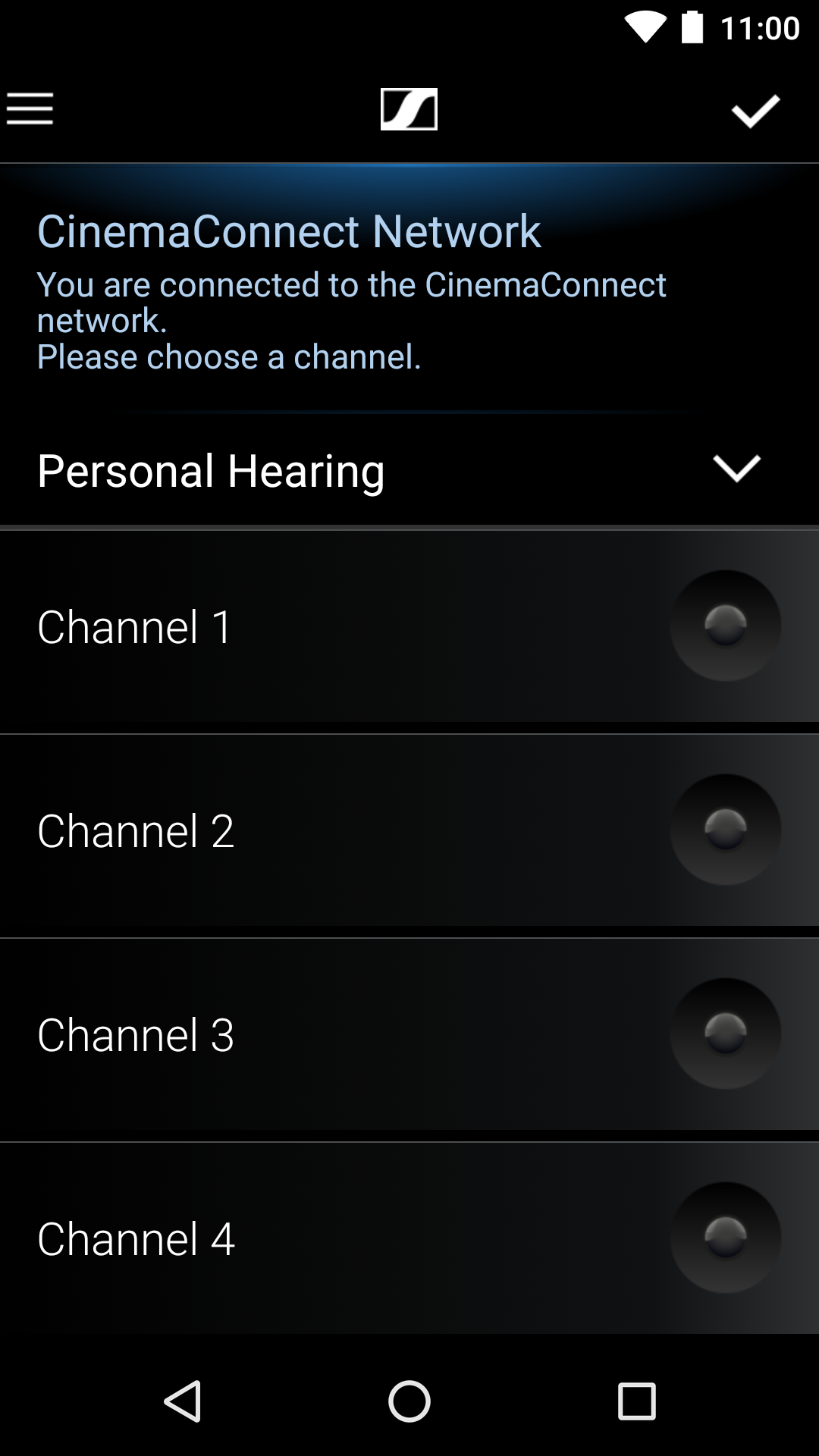Select Channel 1
The width and height of the screenshot is (819, 1456).
725,626
